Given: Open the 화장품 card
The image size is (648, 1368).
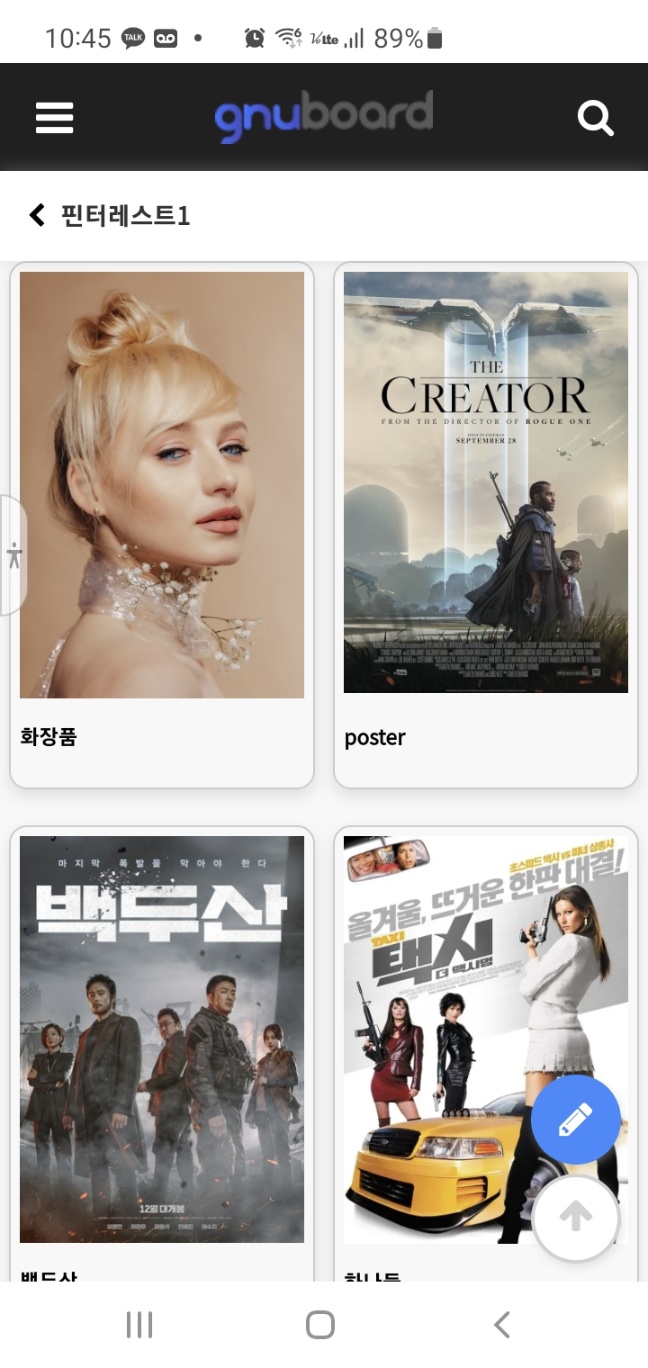Looking at the screenshot, I should pyautogui.click(x=162, y=485).
